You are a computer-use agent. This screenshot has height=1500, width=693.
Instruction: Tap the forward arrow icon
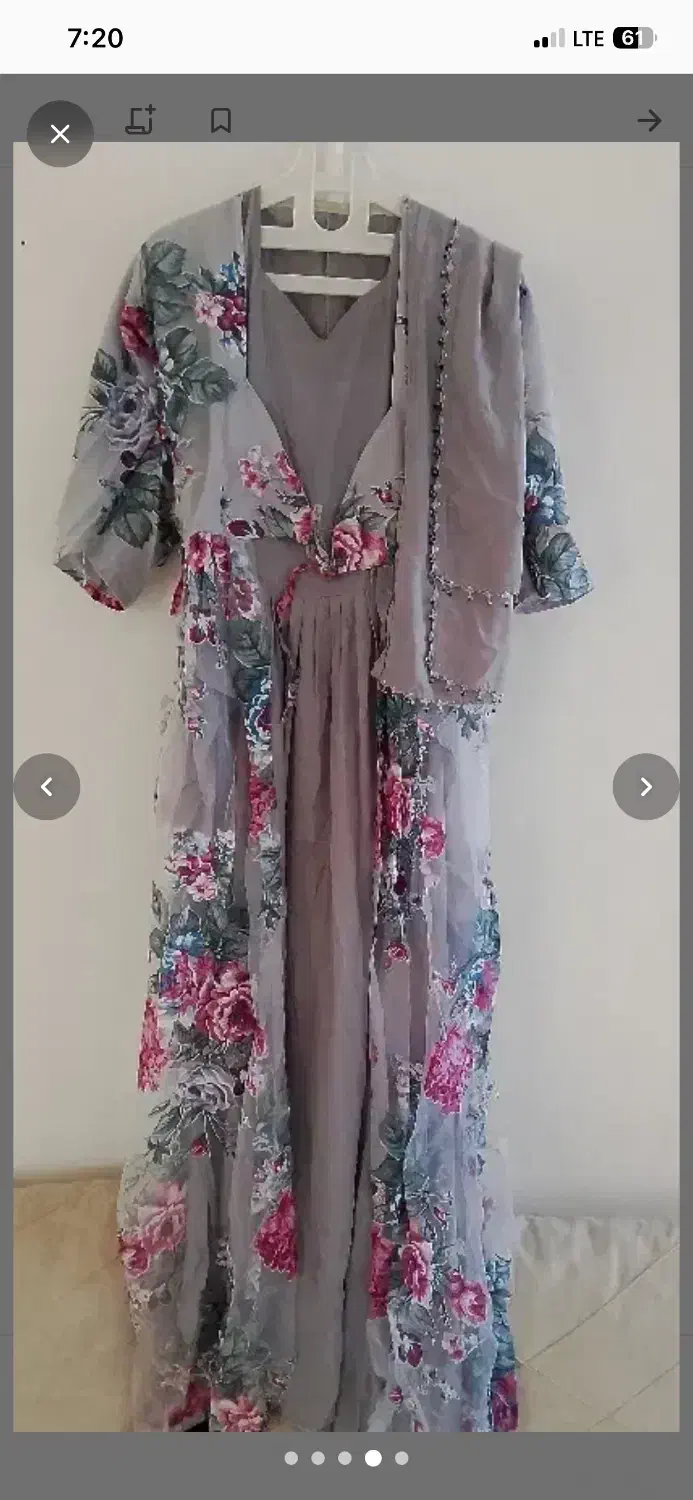[x=649, y=121]
